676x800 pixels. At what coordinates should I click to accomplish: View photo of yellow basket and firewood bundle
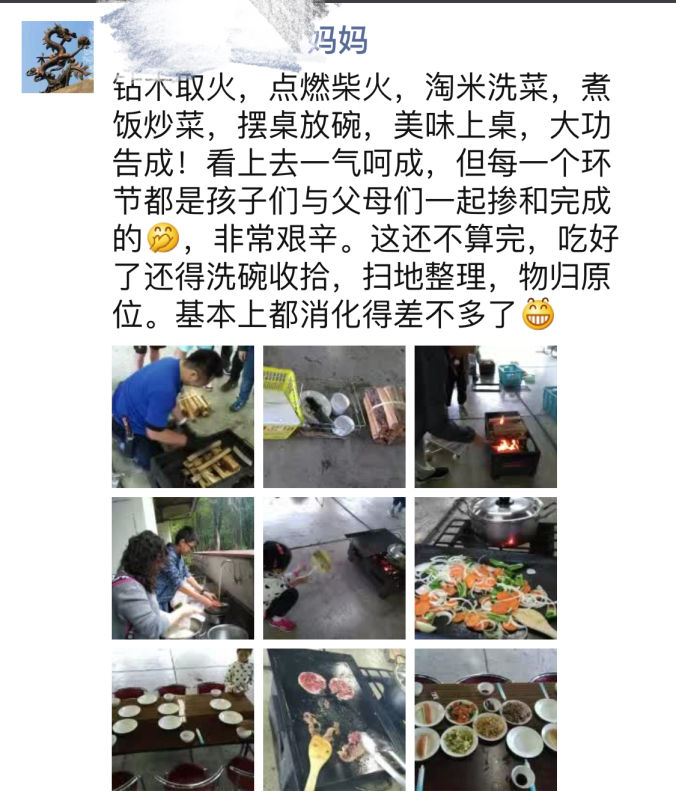(x=334, y=416)
